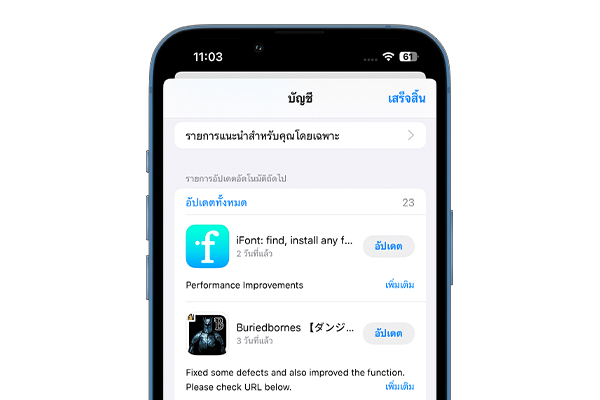600x400 pixels.
Task: Open the Buriedbornes app icon
Action: coord(207,334)
